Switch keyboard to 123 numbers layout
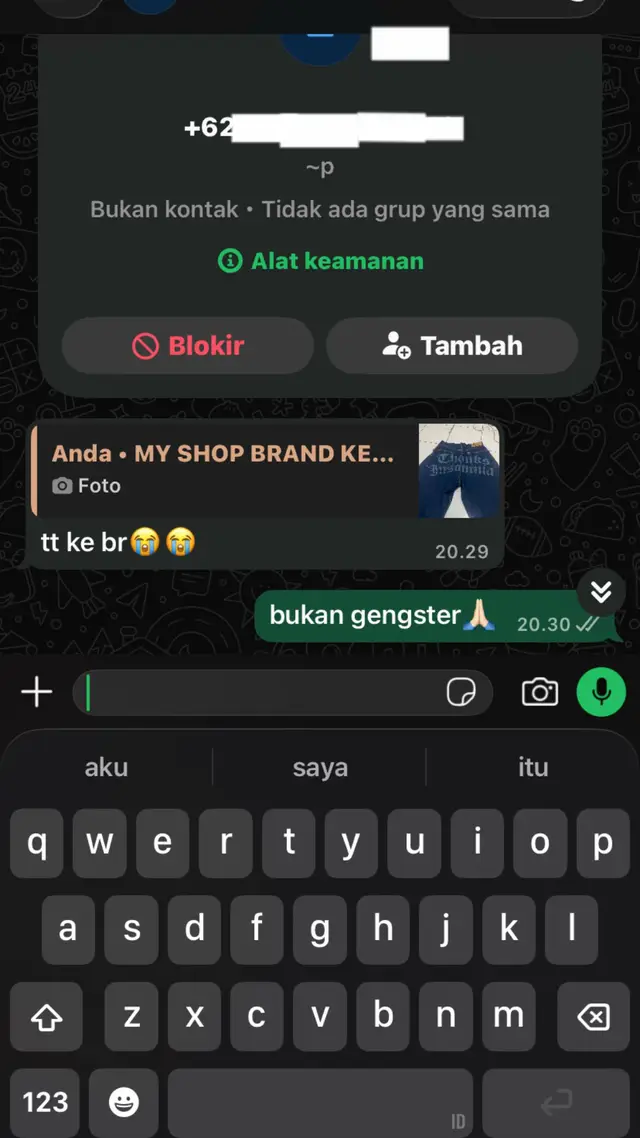The image size is (640, 1138). pos(46,1103)
